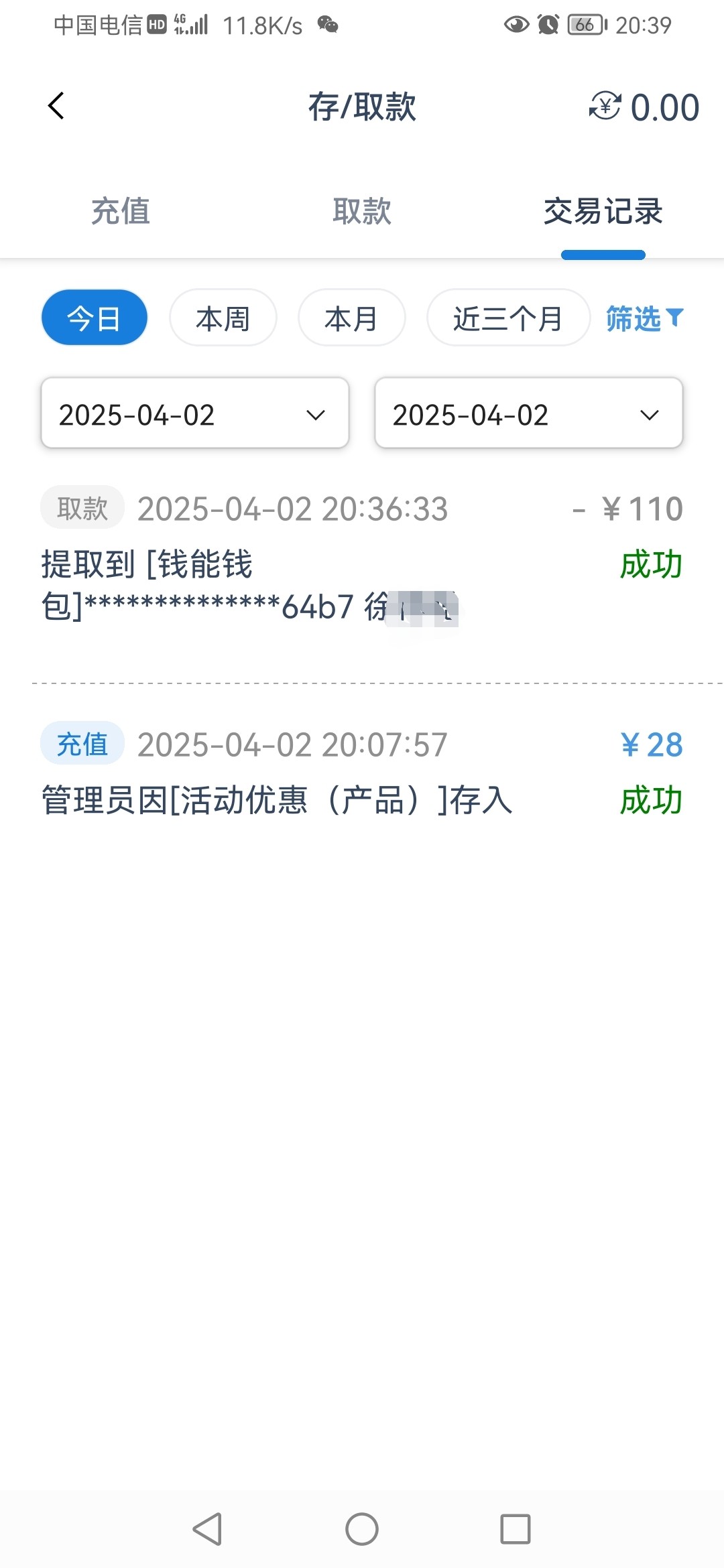
Task: Filter records by 本月
Action: click(352, 318)
